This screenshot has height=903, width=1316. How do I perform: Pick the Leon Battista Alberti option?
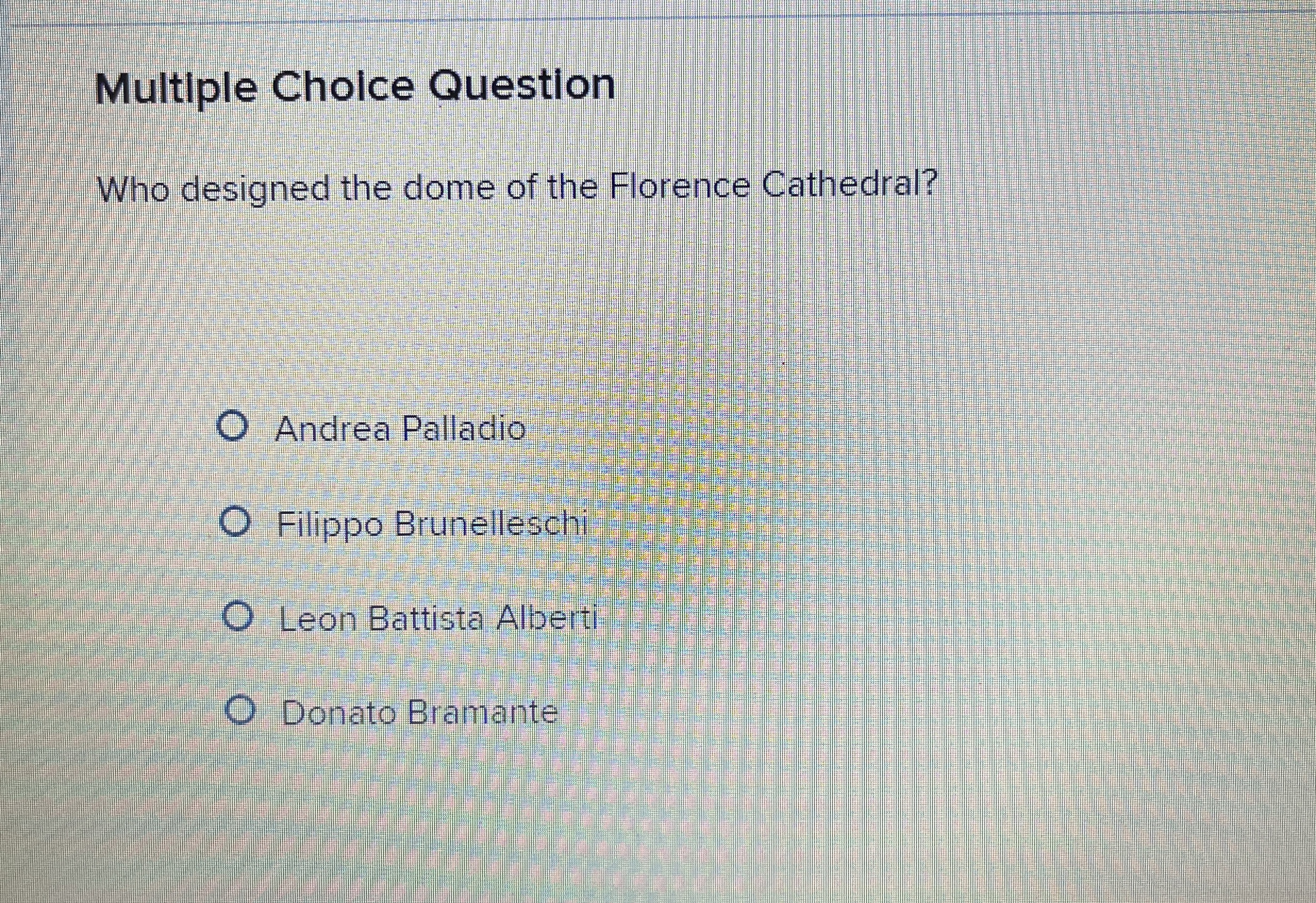[237, 617]
